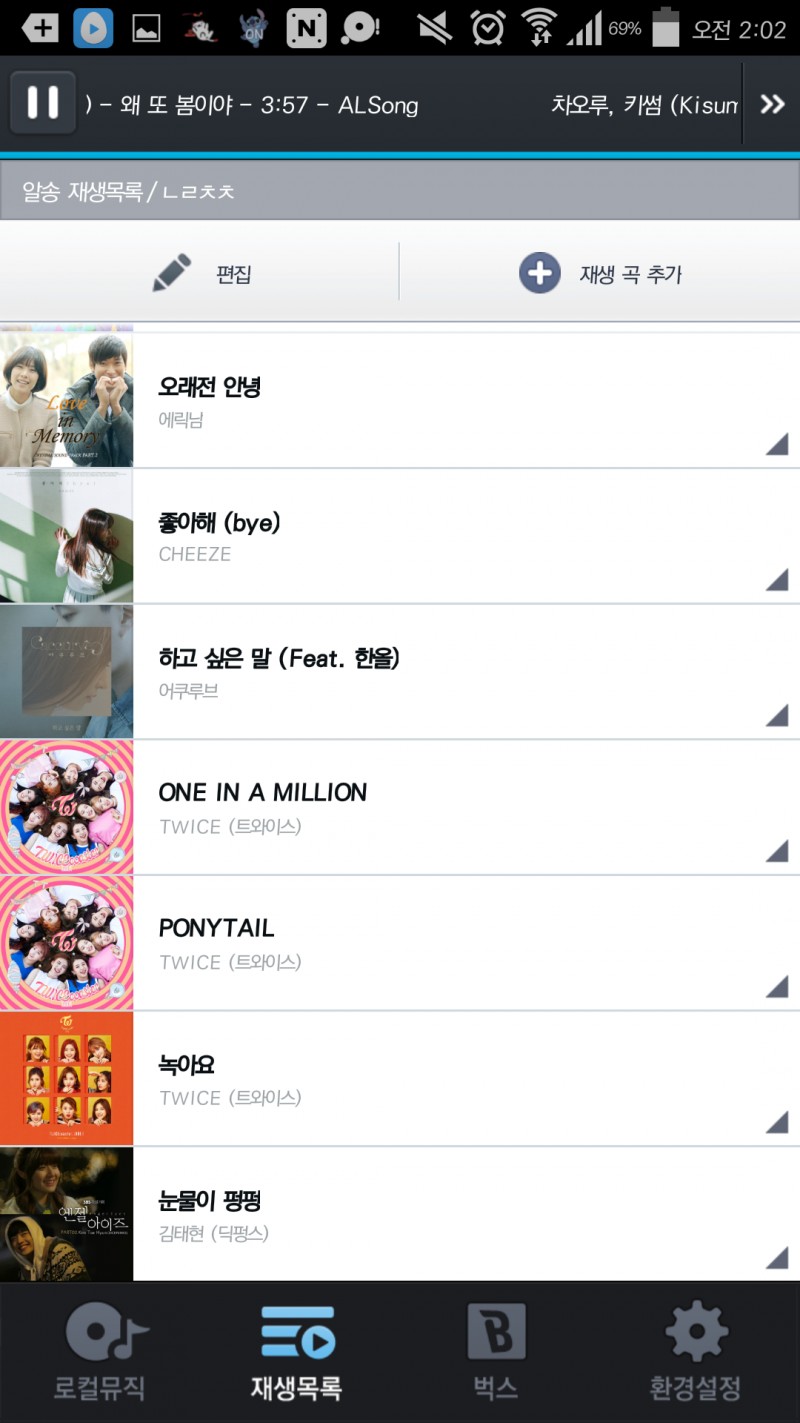Open the 벅스 tab
Screen dimensions: 800x1423
tap(496, 1352)
